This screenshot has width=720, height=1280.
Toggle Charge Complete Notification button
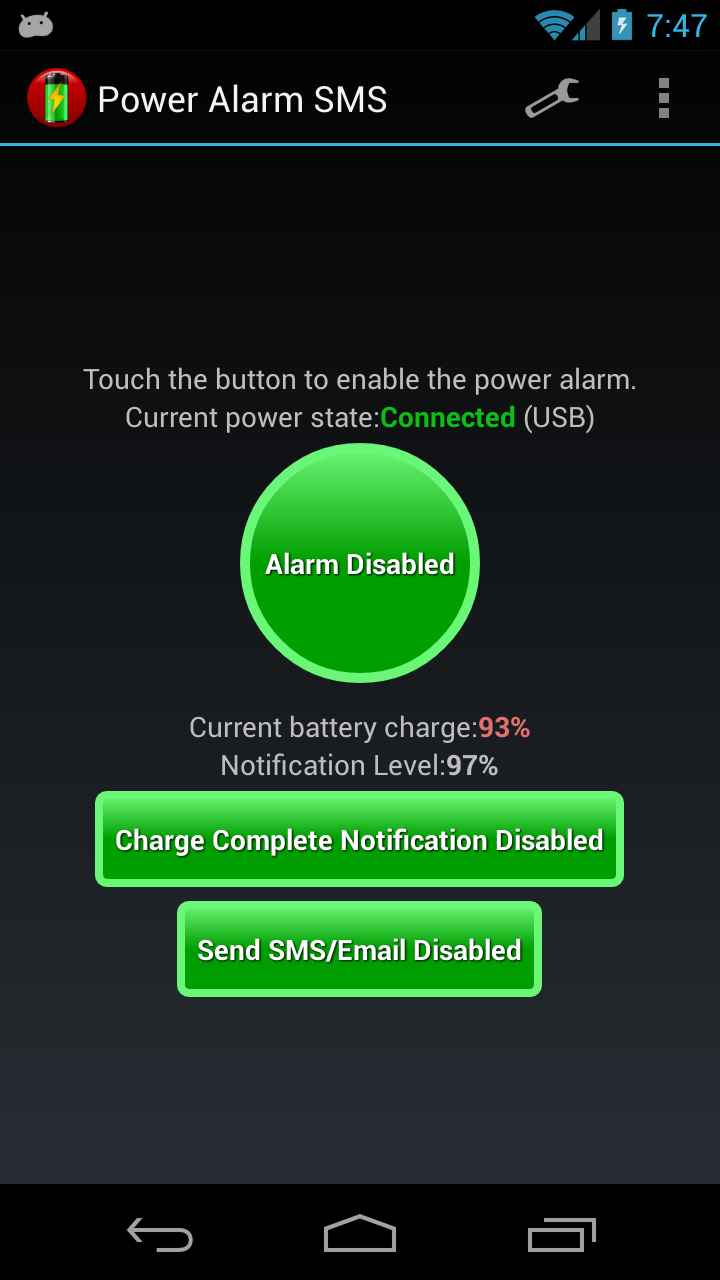point(359,839)
